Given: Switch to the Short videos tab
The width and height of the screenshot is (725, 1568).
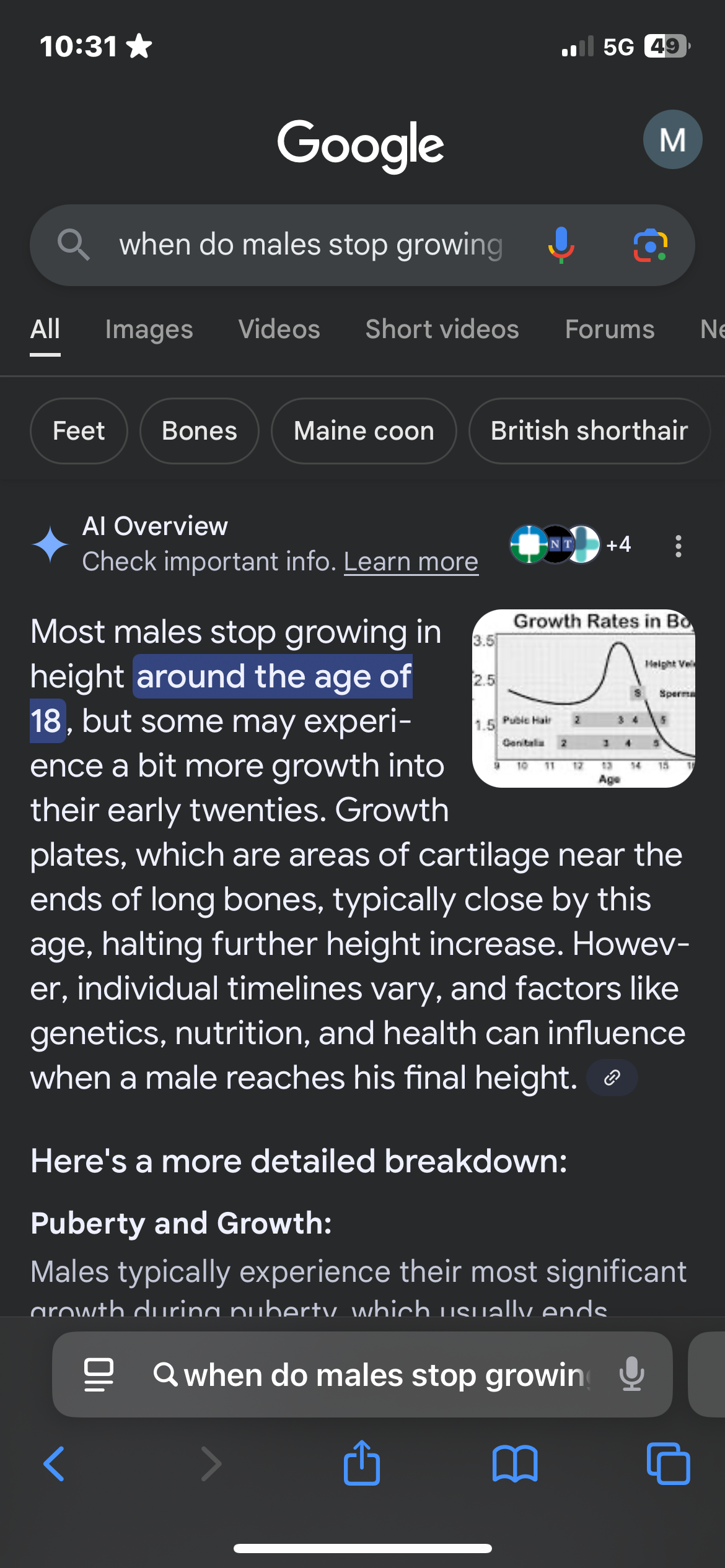Looking at the screenshot, I should coord(442,329).
